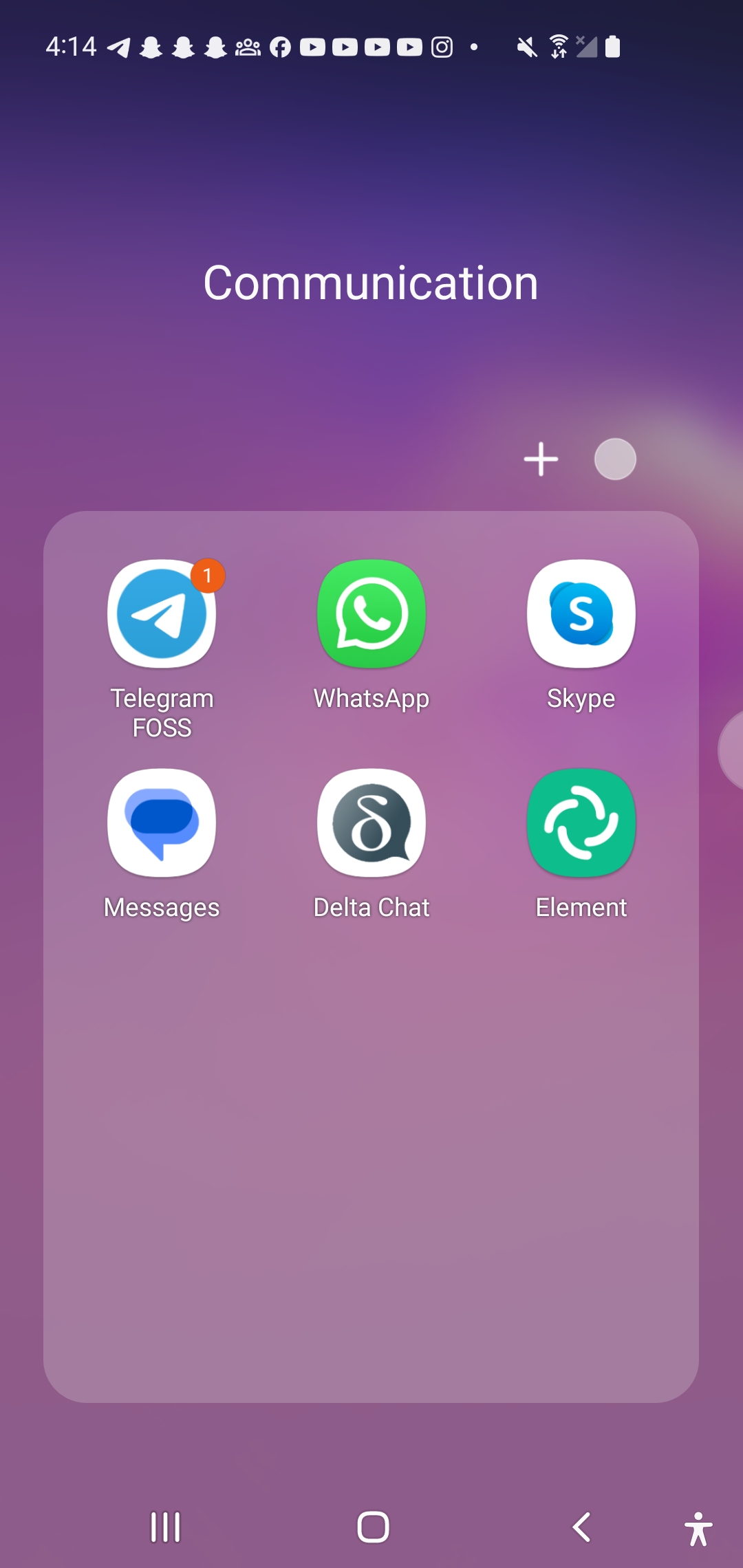Open recent apps

[x=165, y=1527]
